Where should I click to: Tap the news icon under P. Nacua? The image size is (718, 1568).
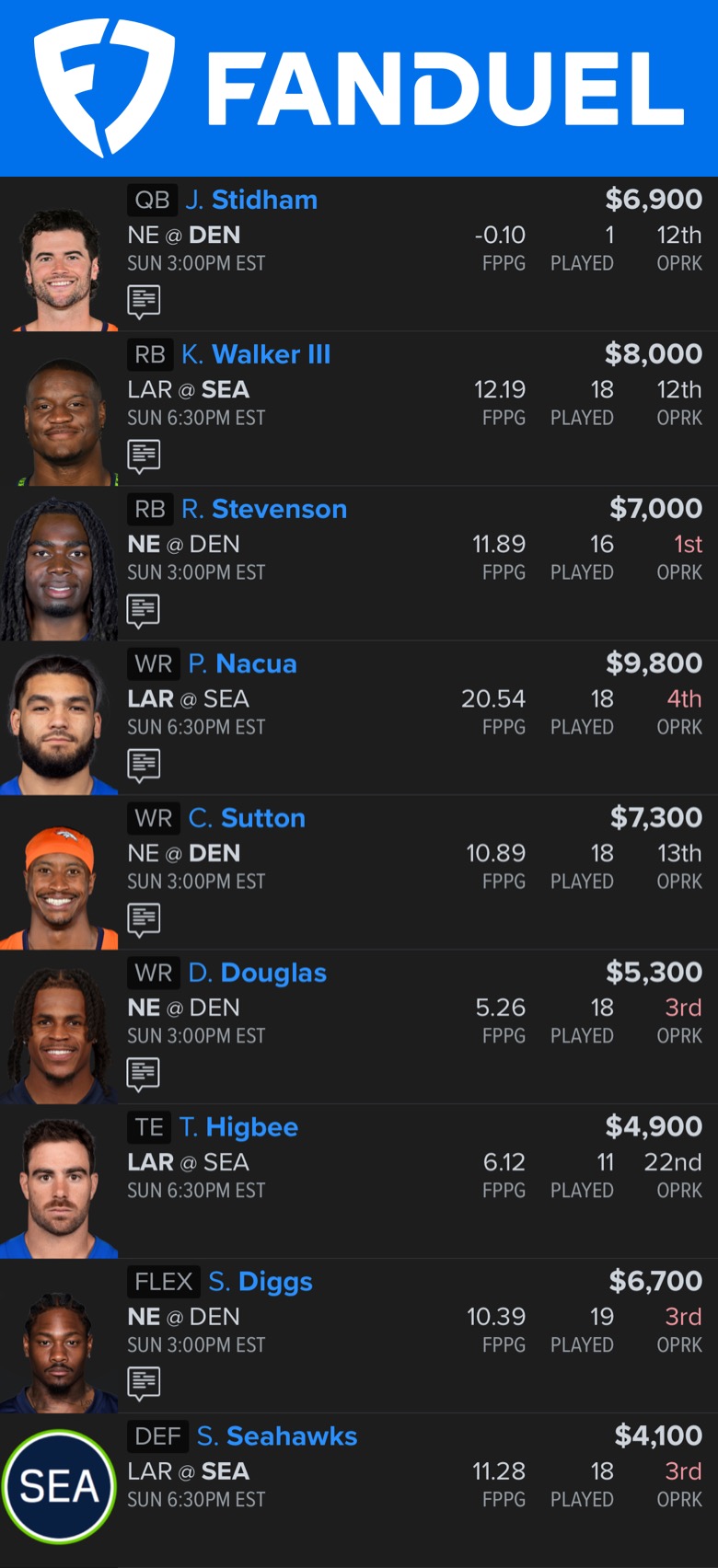[x=144, y=764]
